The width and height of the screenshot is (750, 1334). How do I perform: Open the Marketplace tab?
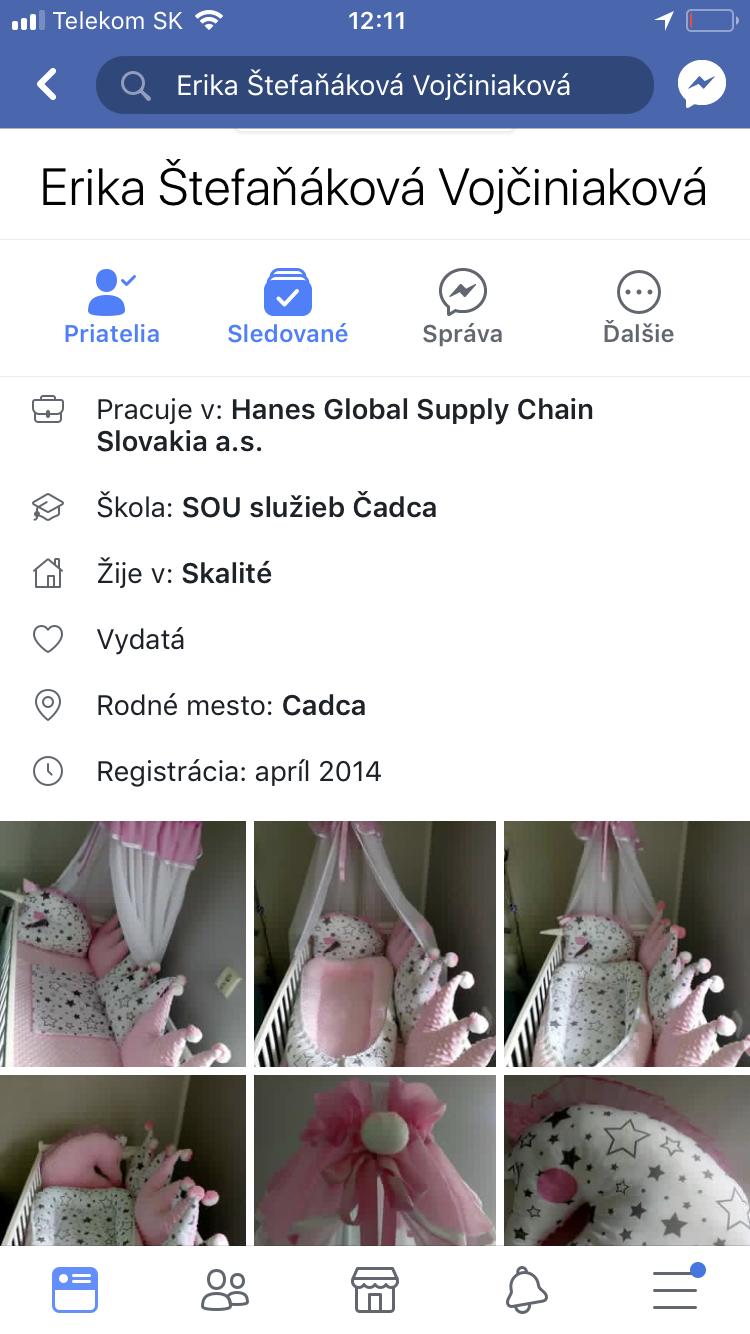[375, 1289]
